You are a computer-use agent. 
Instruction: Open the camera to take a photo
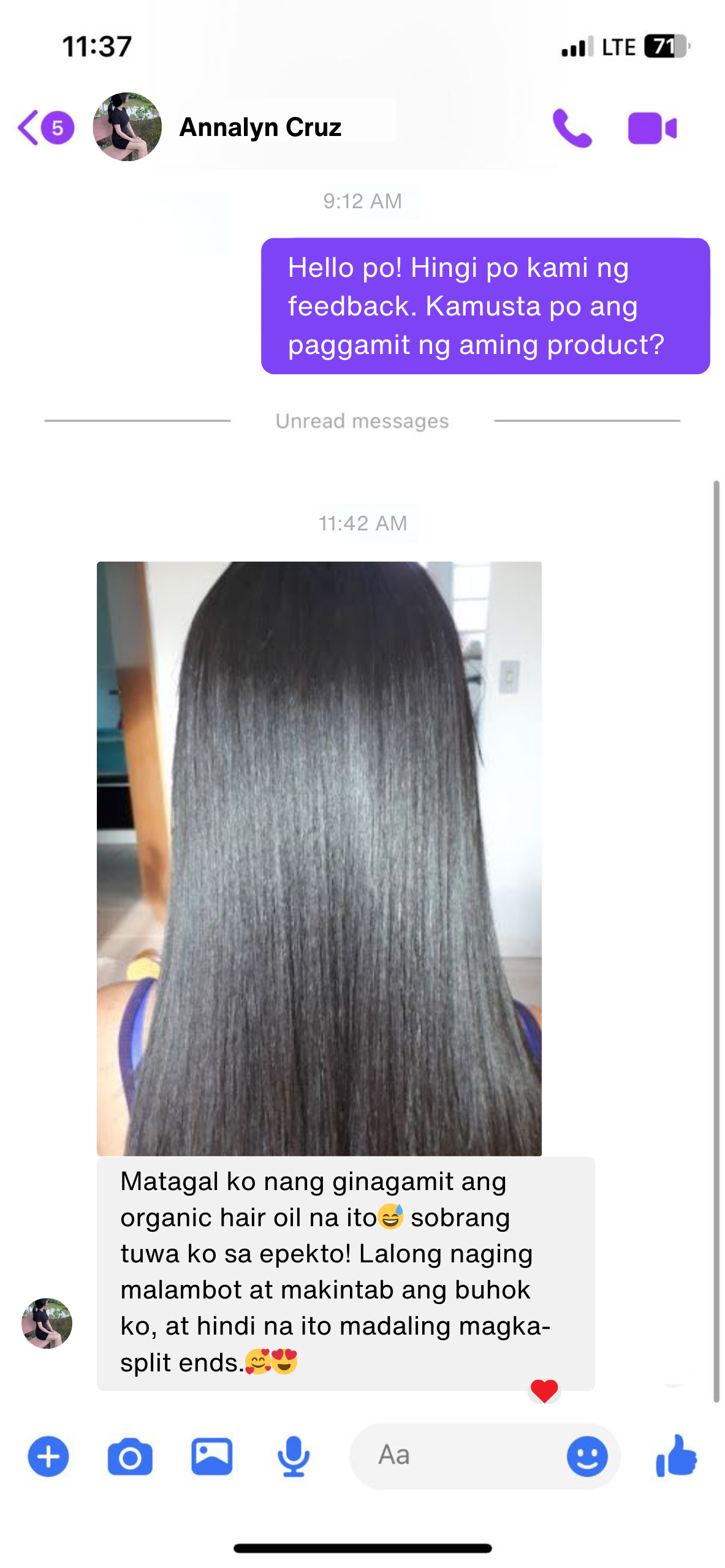130,1456
